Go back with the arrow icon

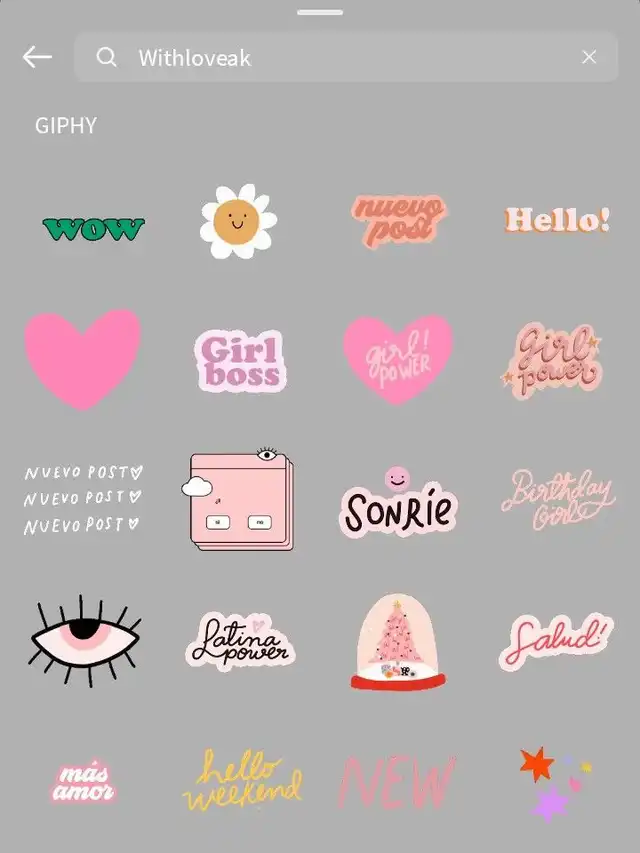37,57
